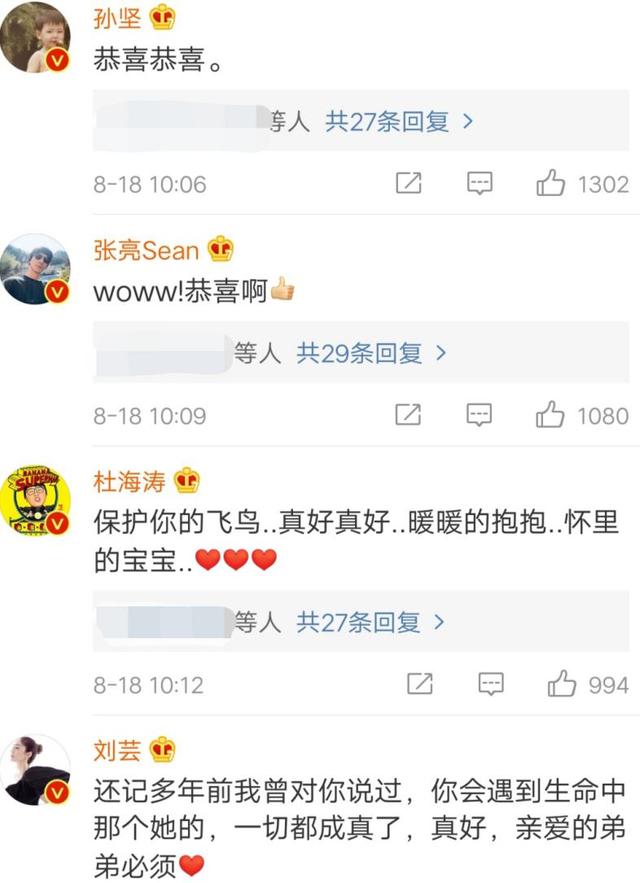Open 孙坚's profile avatar
The image size is (640, 883).
click(x=38, y=38)
